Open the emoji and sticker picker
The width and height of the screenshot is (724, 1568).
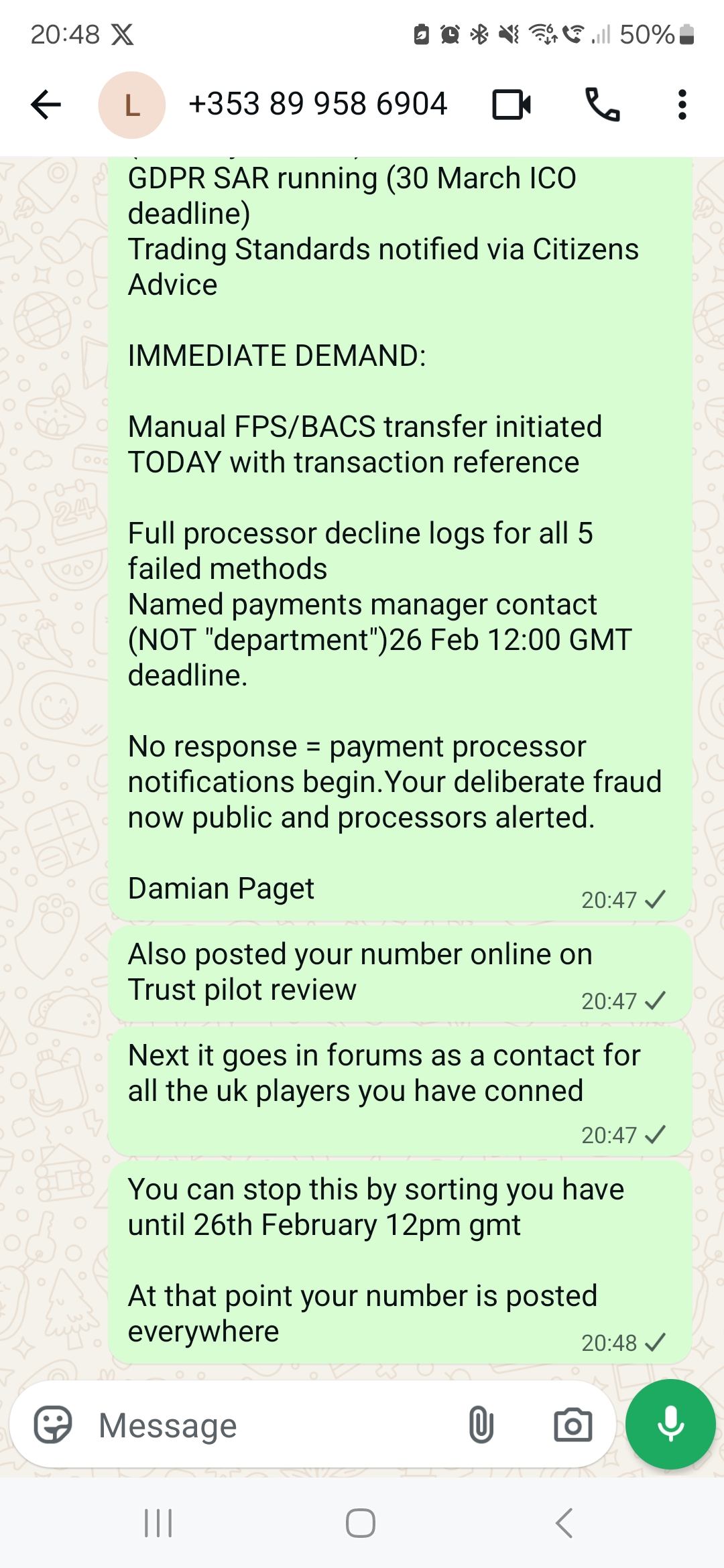click(53, 1425)
